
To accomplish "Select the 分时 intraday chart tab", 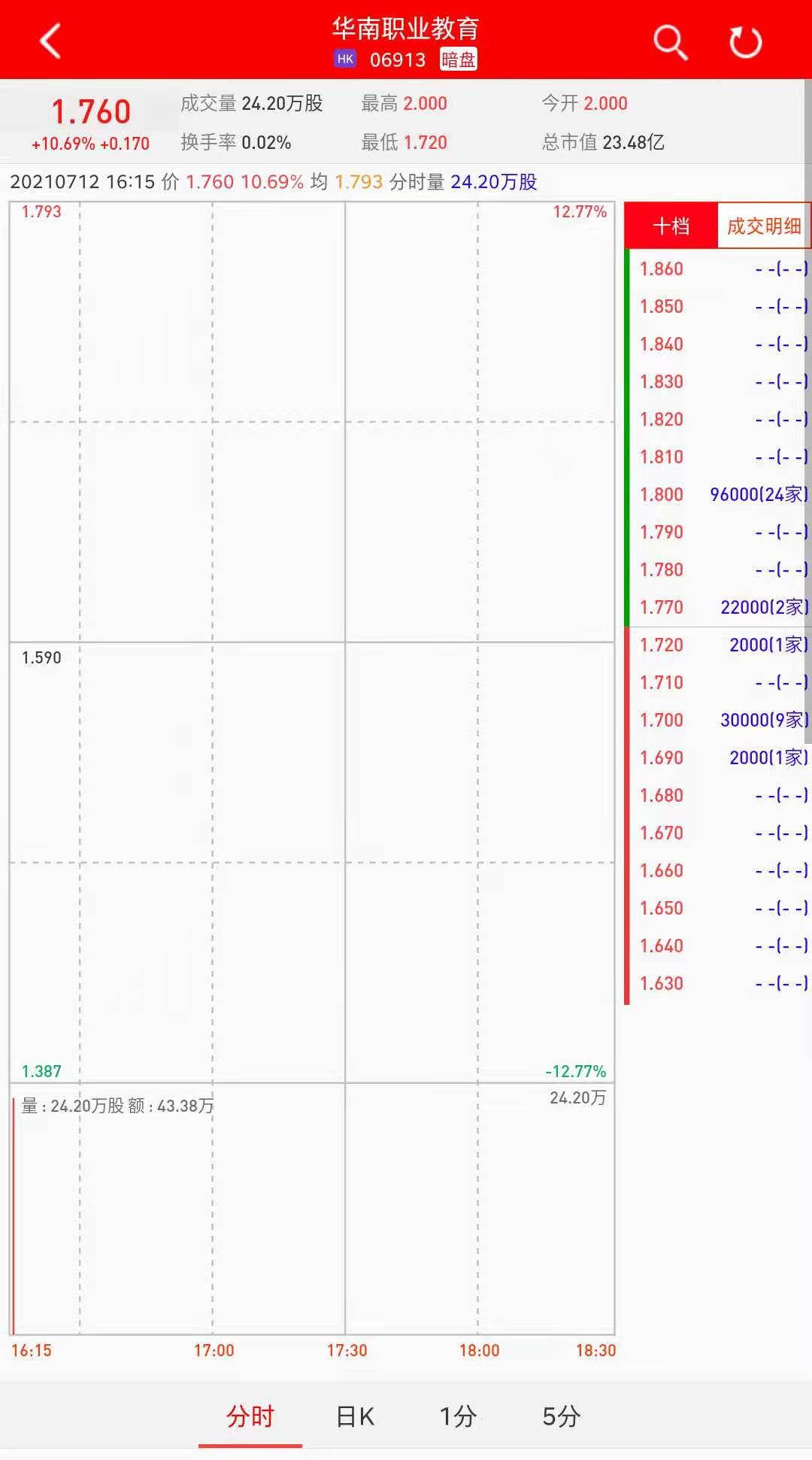I will (250, 1417).
